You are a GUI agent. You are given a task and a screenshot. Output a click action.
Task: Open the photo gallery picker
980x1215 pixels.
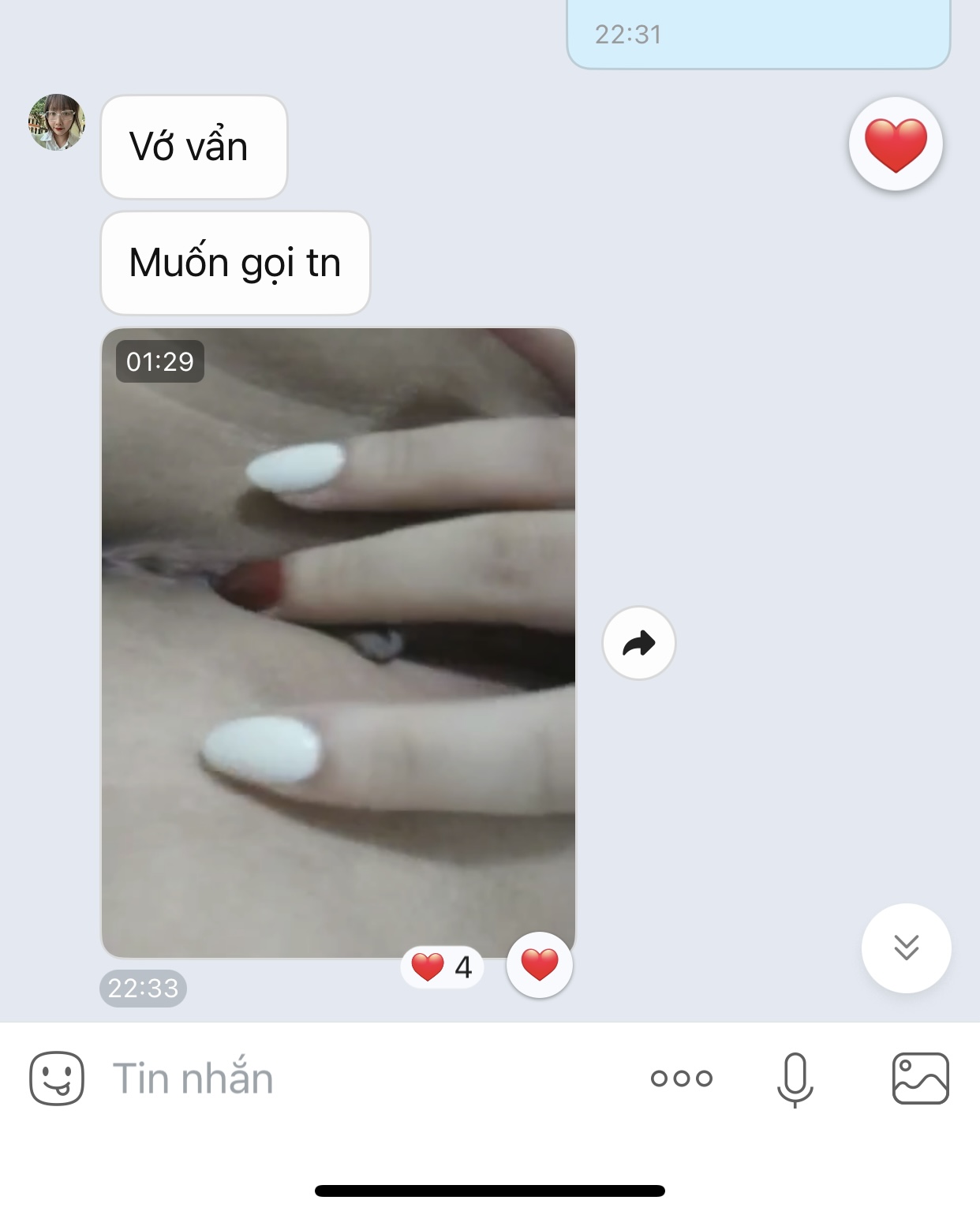coord(920,1078)
